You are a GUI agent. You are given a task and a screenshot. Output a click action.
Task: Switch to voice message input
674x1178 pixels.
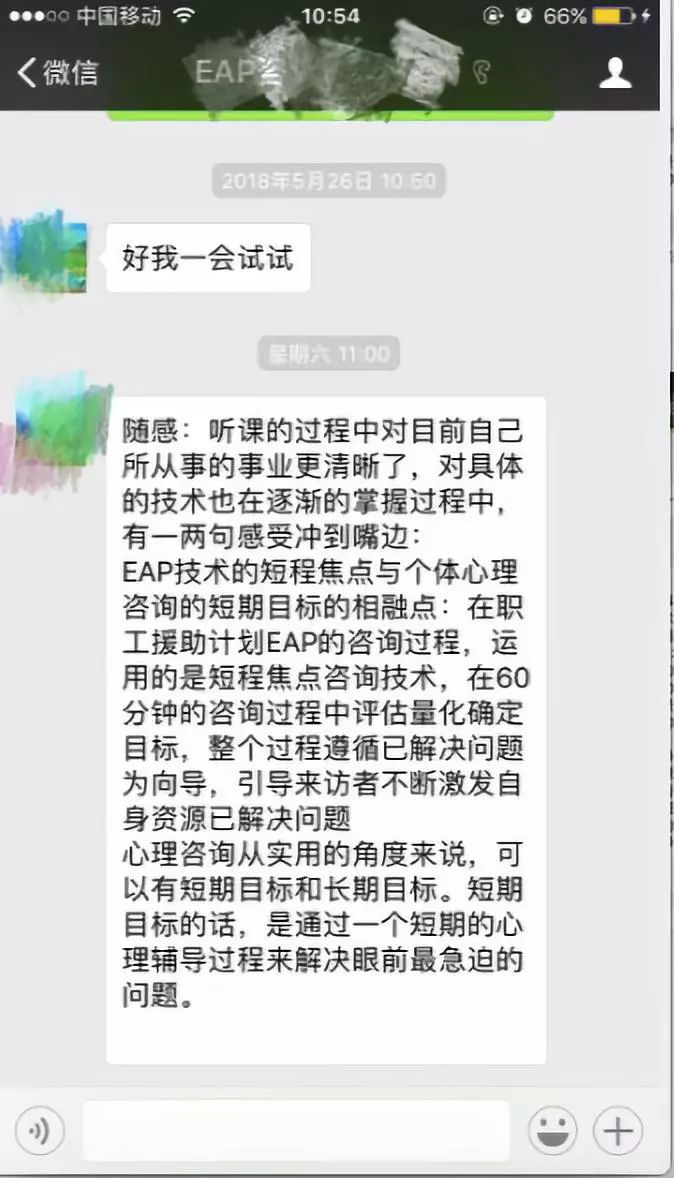(40, 1132)
